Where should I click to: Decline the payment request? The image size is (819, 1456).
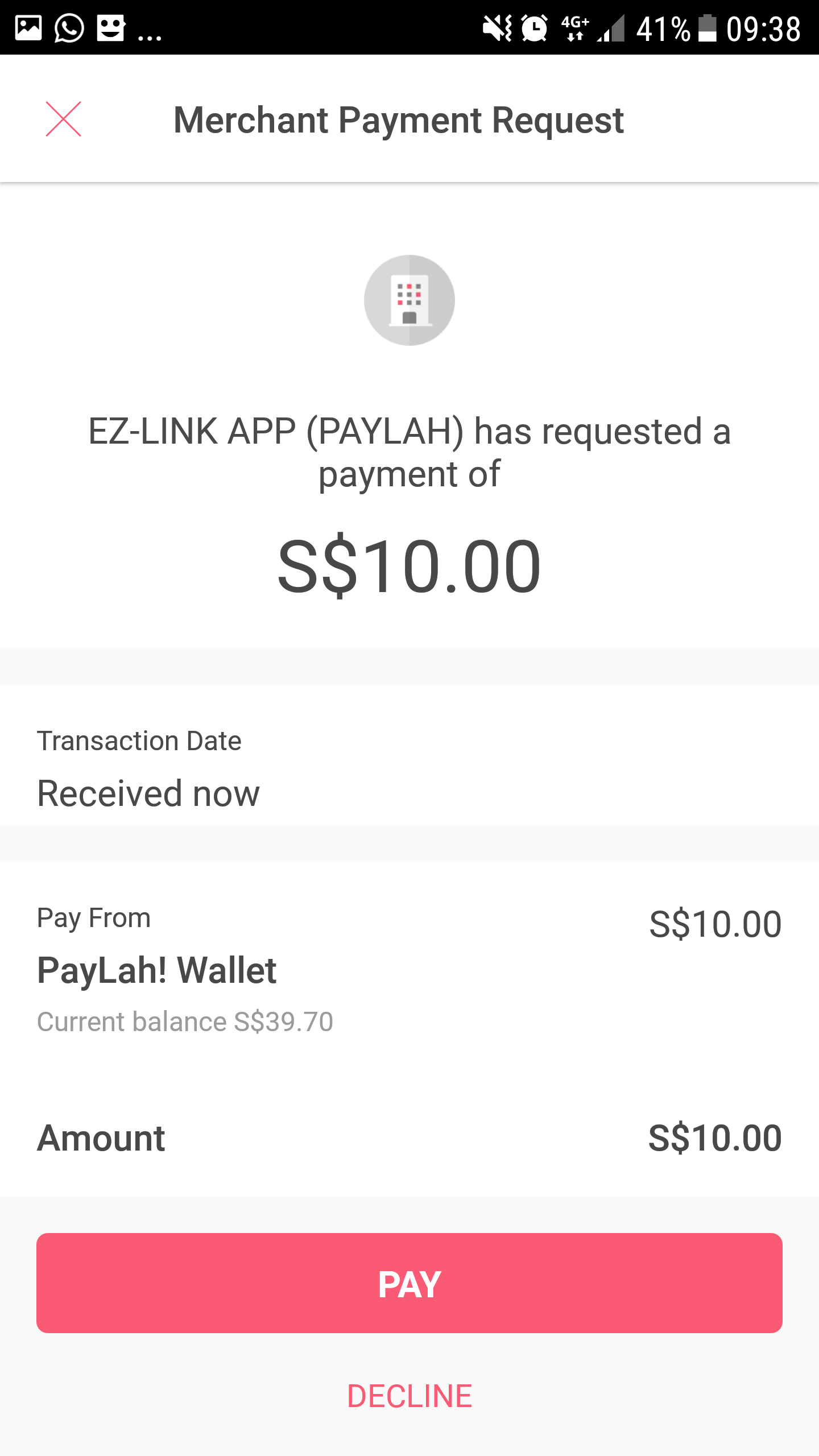[409, 1396]
